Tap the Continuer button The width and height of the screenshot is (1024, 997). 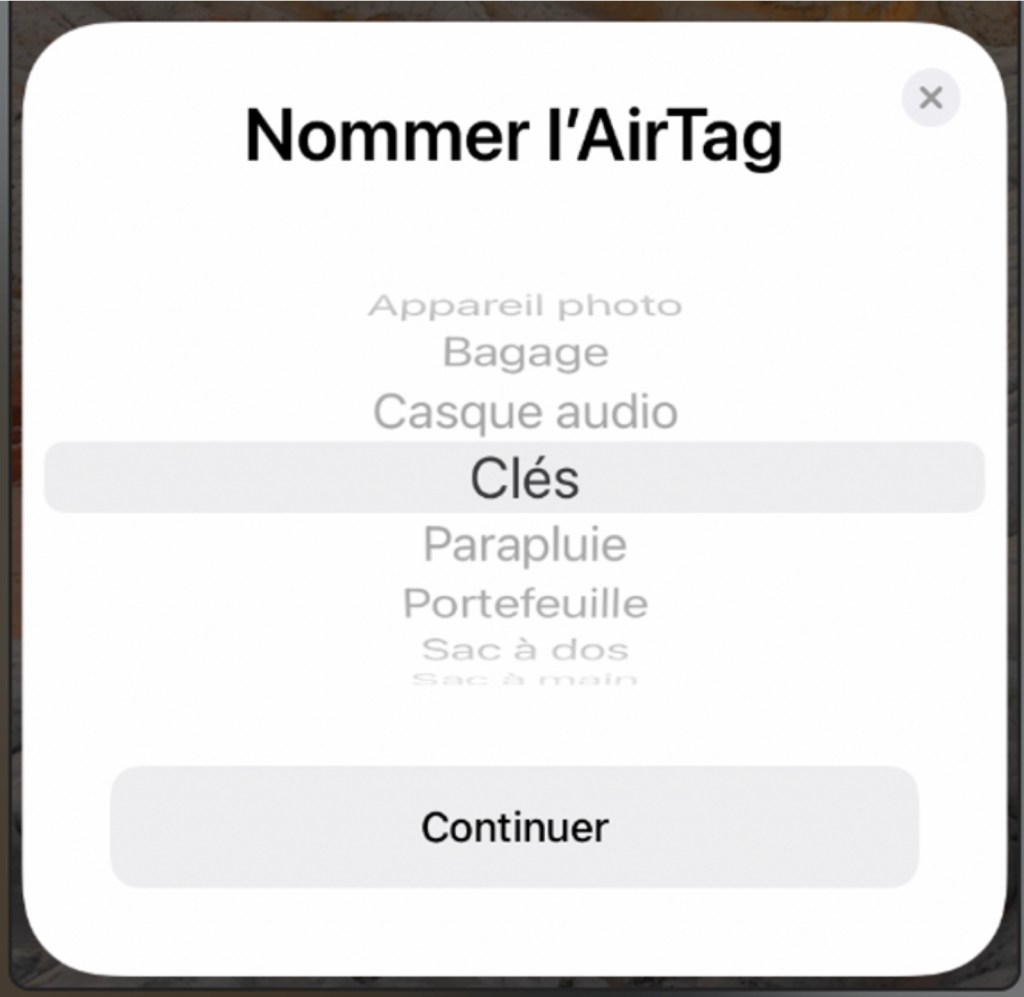[x=514, y=827]
